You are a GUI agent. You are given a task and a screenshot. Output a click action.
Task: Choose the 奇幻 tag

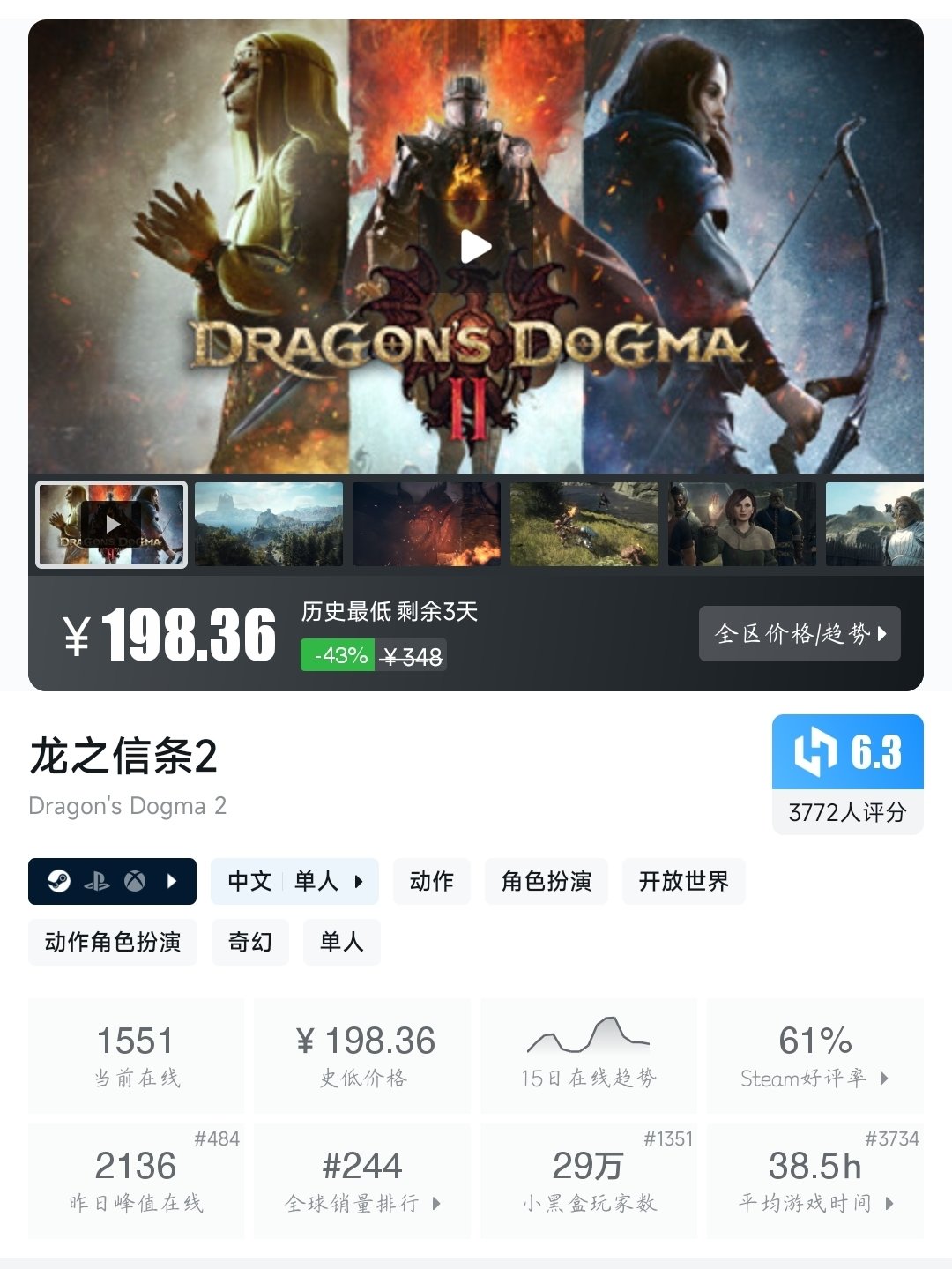250,942
